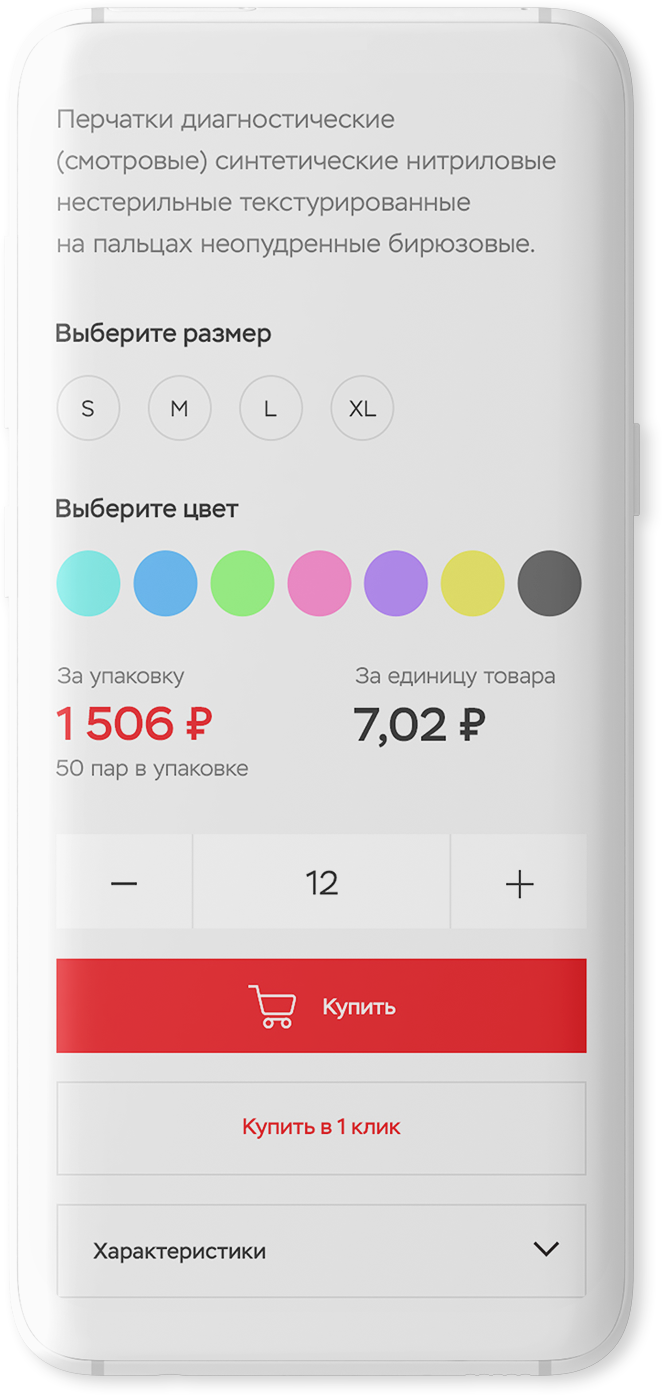Select the purple color swatch
The image size is (662, 1395).
point(396,583)
